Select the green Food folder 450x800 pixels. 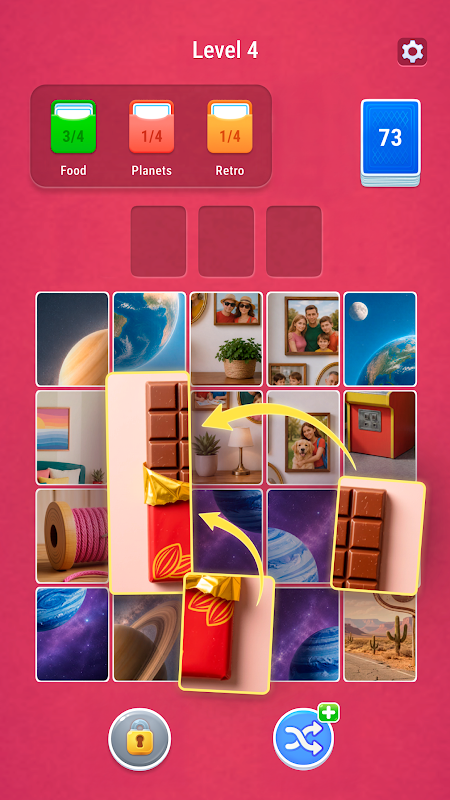click(x=73, y=127)
